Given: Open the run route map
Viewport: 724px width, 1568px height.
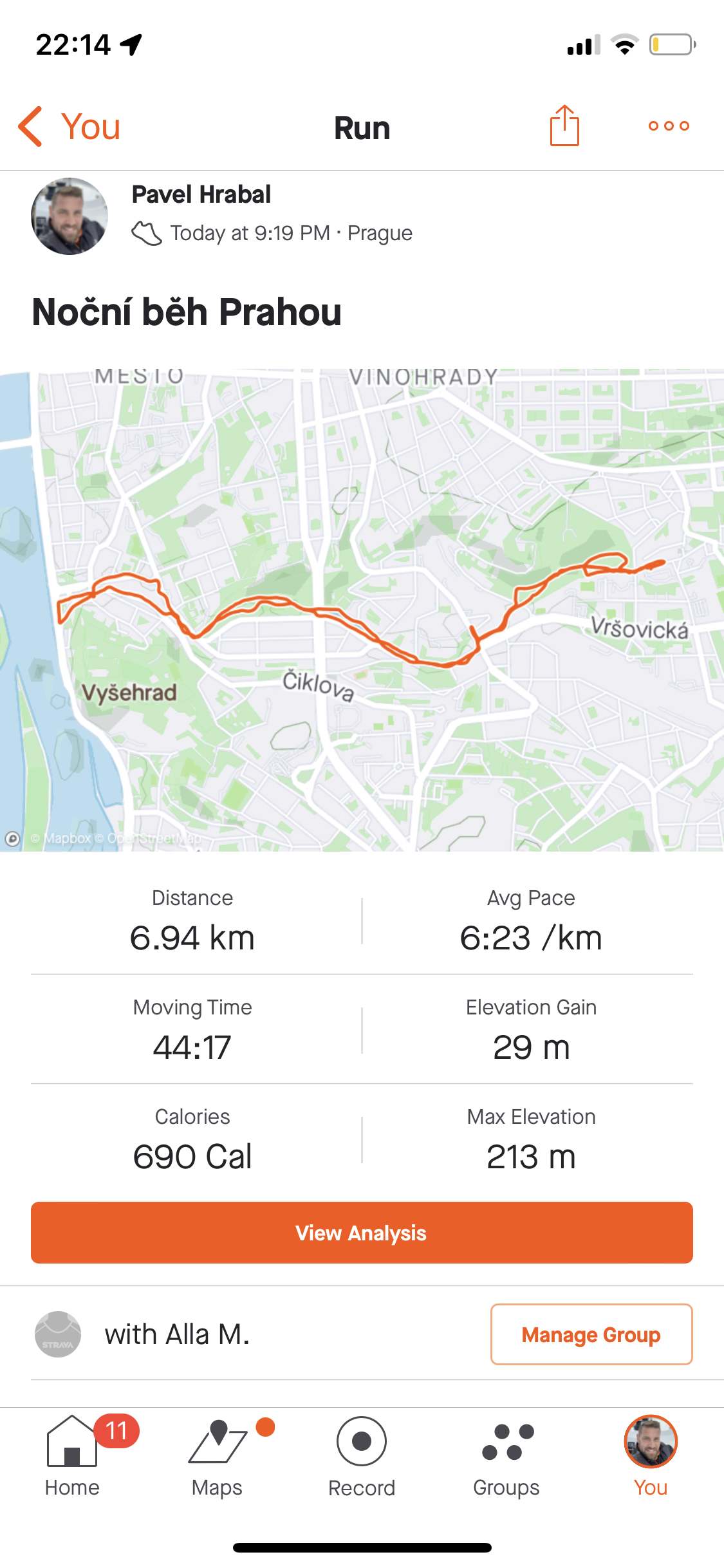Looking at the screenshot, I should click(362, 610).
